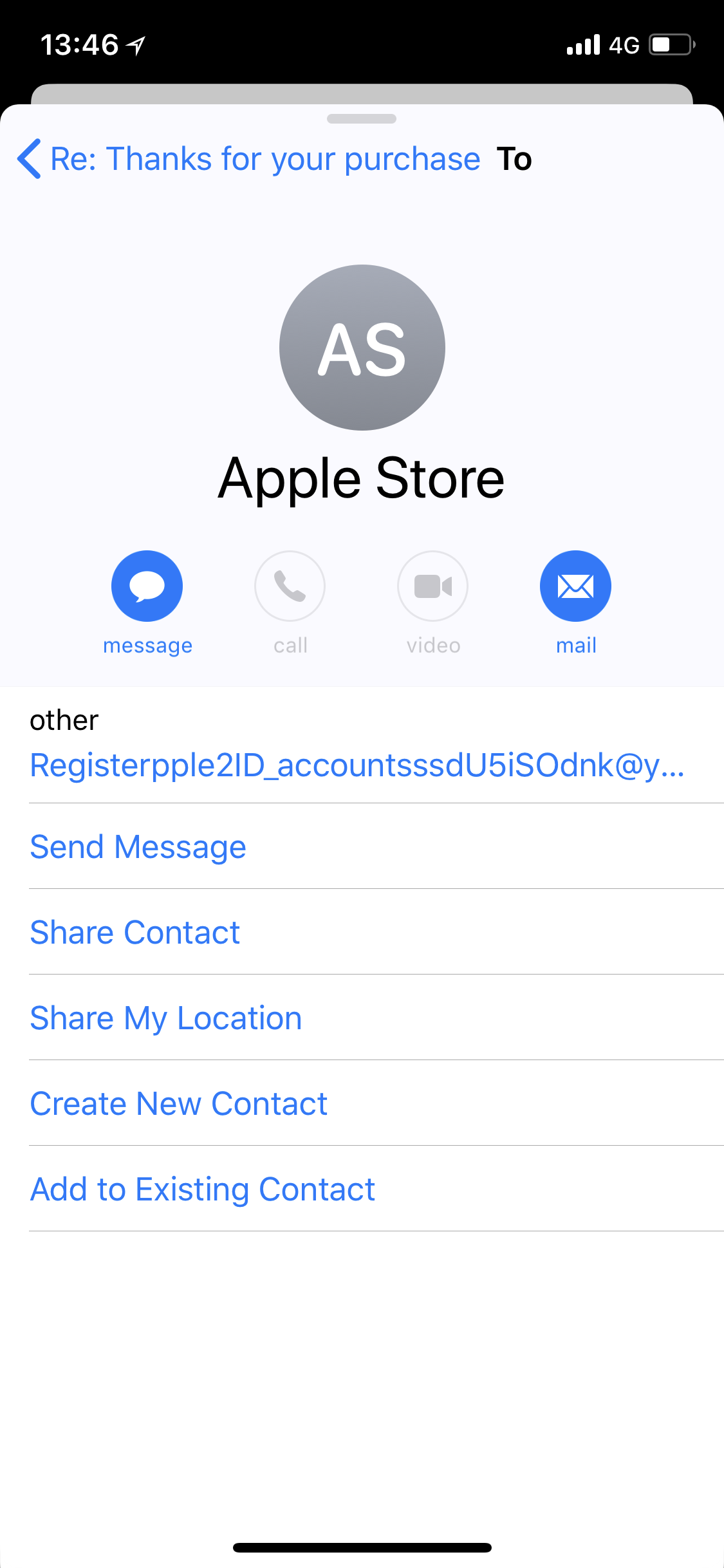Return to 'Re: Thanks for your purchase'

click(x=266, y=158)
